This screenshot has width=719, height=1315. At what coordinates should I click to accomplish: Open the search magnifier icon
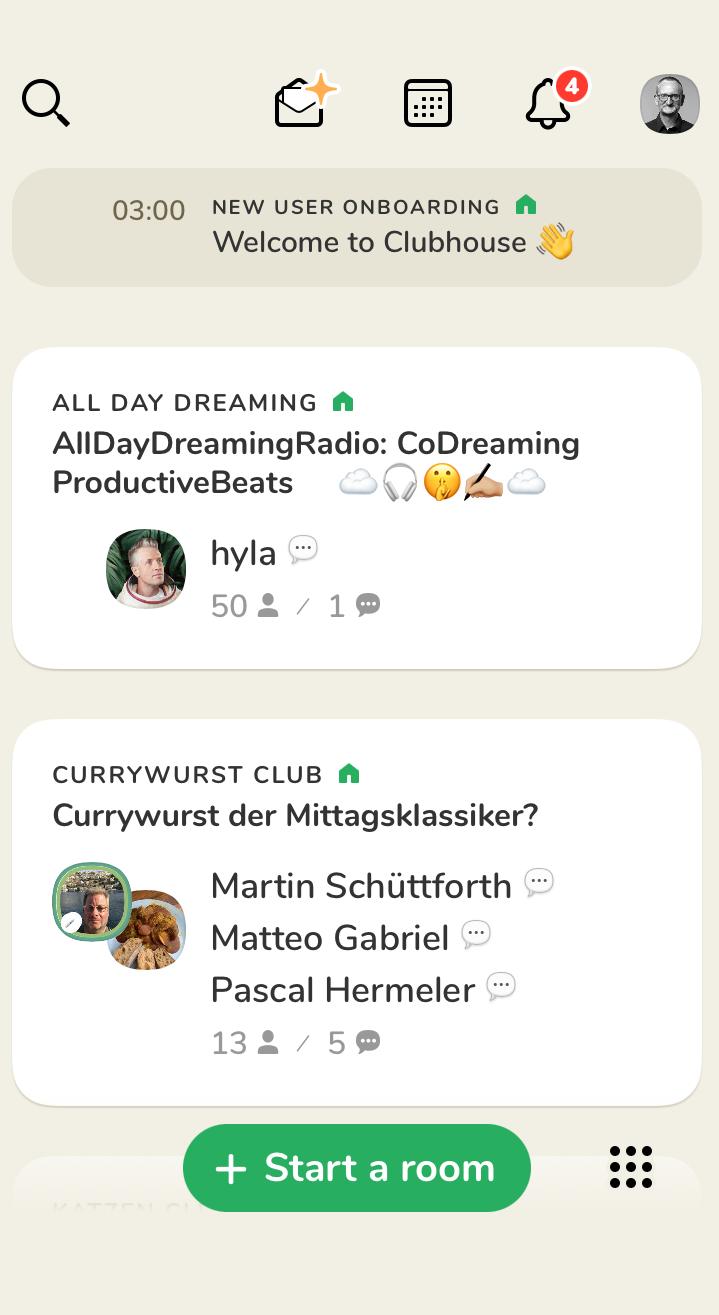point(46,103)
